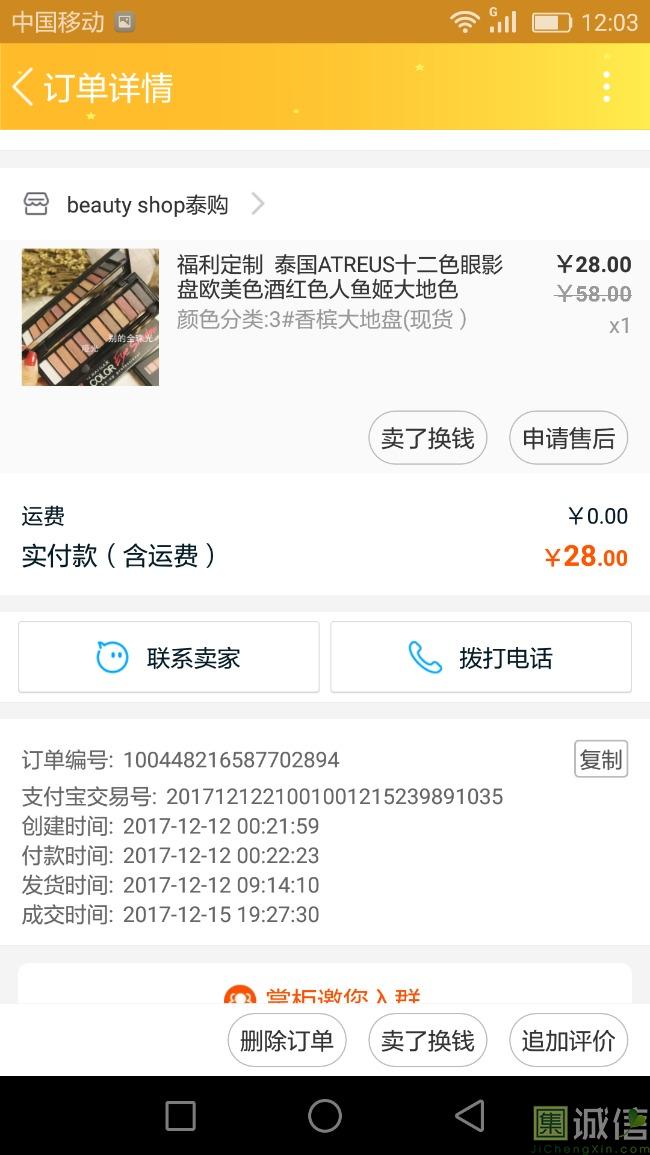This screenshot has height=1155, width=650.
Task: Open the three-dot overflow menu
Action: (x=607, y=87)
